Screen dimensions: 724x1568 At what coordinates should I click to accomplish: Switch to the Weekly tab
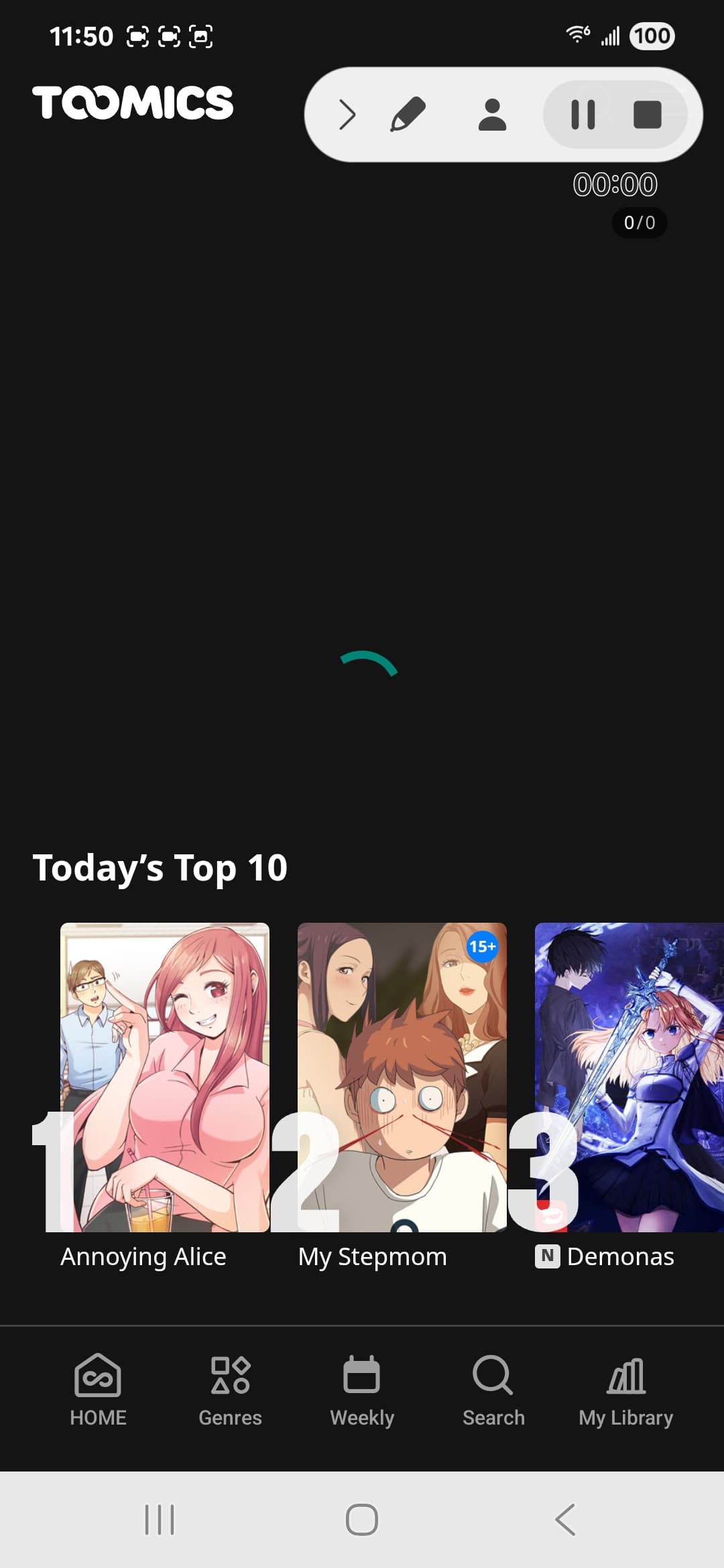tap(362, 1390)
